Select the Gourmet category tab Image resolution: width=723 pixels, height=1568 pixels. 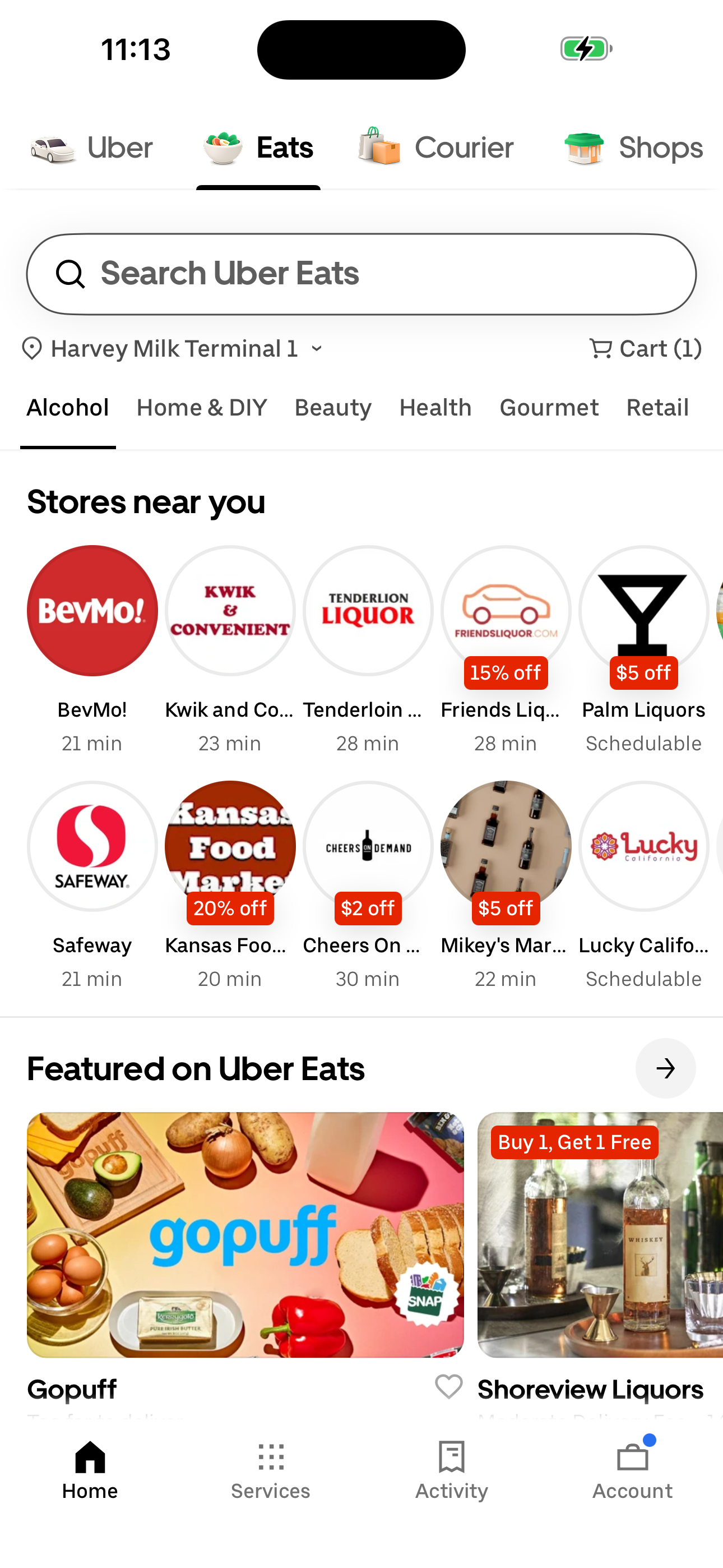pyautogui.click(x=549, y=407)
